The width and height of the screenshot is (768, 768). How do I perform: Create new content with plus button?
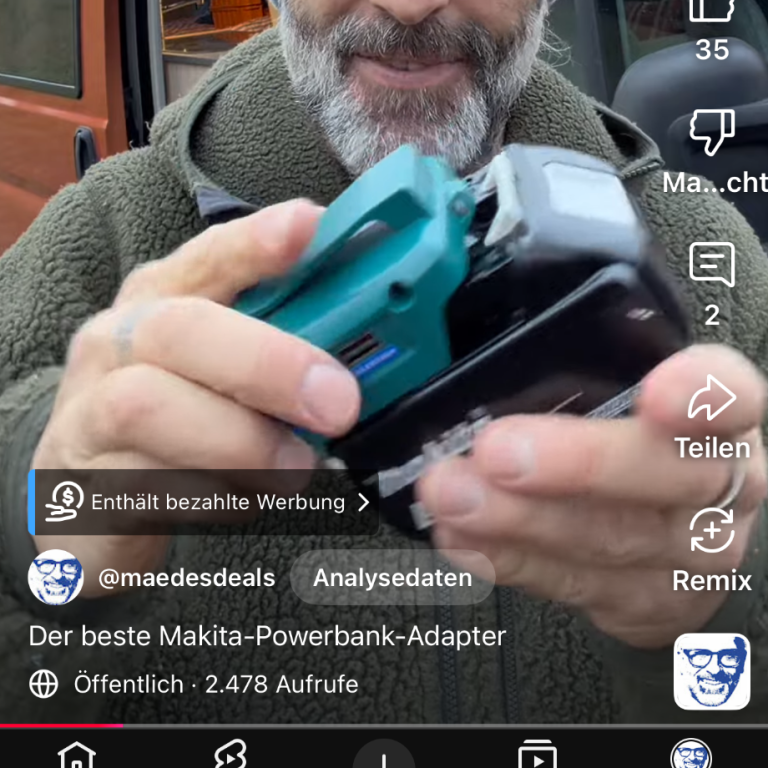(x=384, y=758)
